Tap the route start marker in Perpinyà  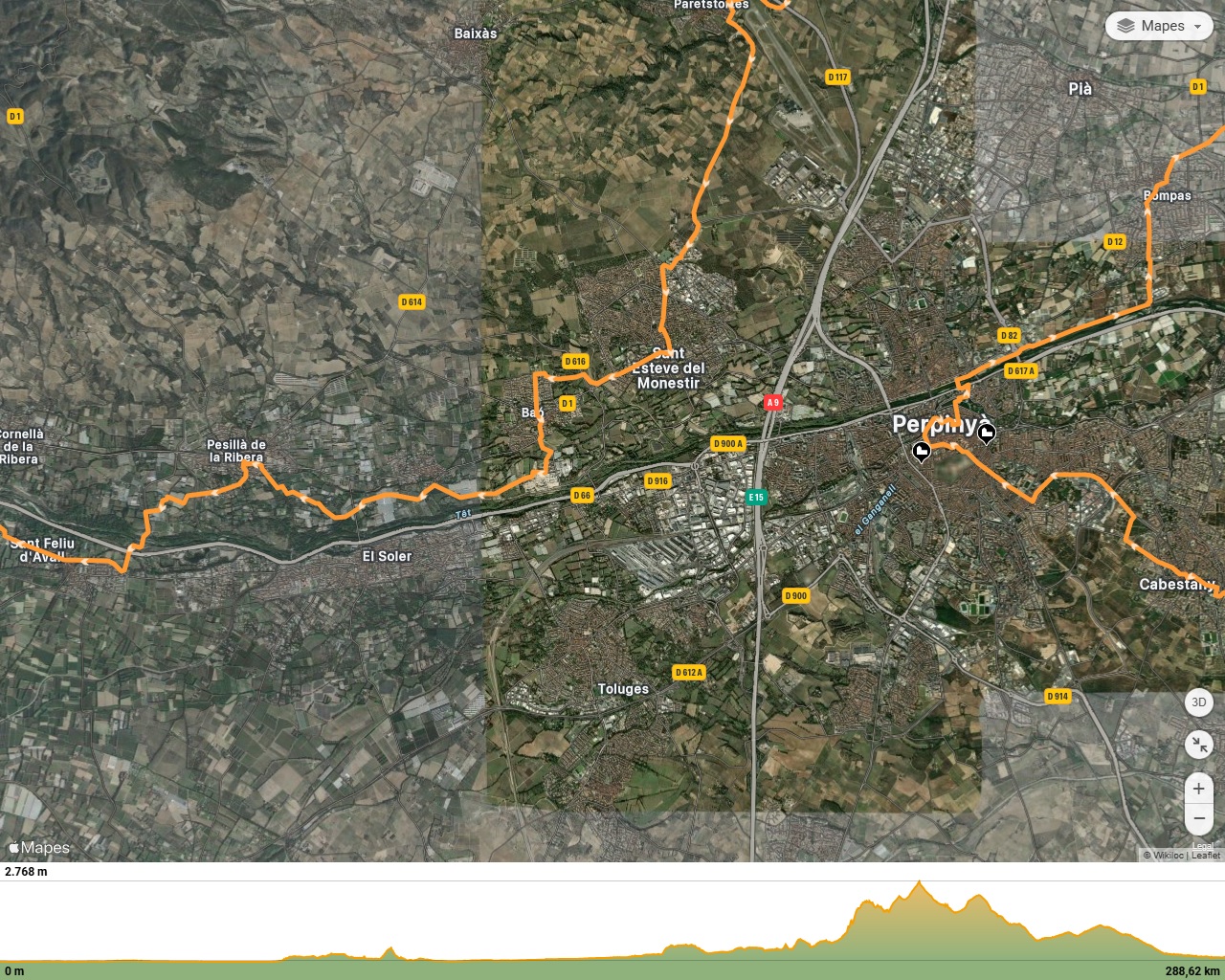pyautogui.click(x=922, y=451)
